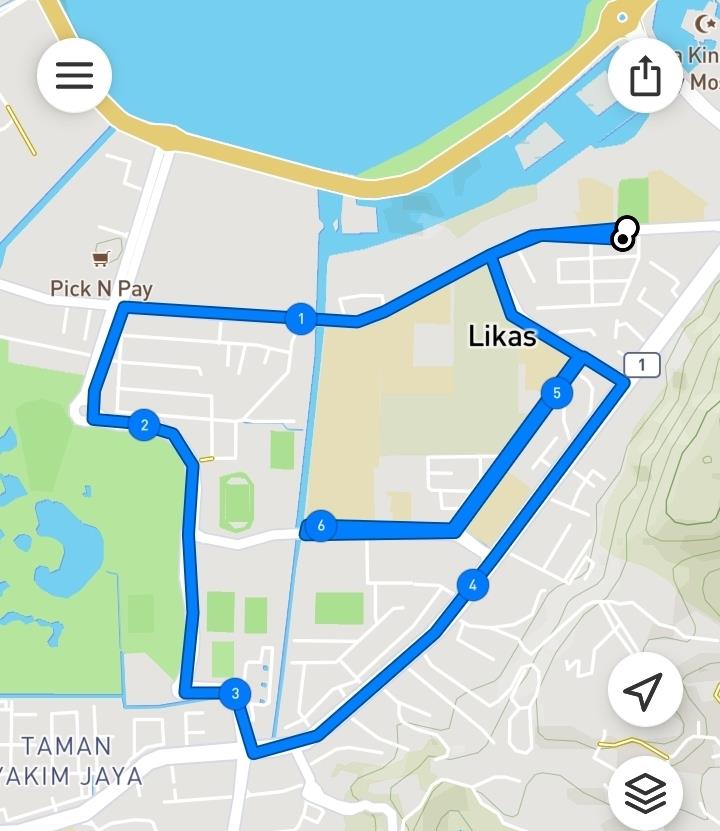This screenshot has height=831, width=720.
Task: Center map on current location
Action: point(644,690)
